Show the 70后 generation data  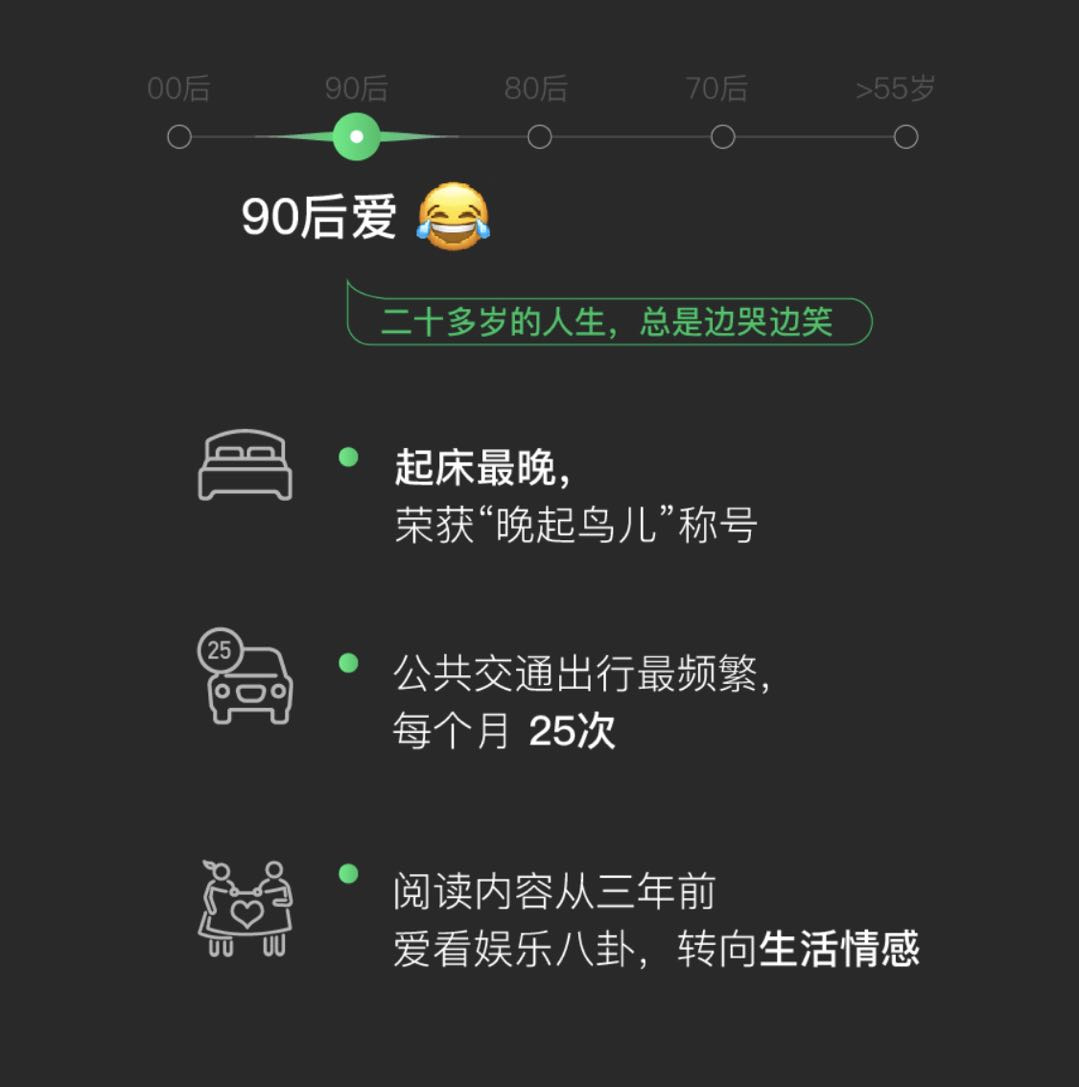(722, 137)
